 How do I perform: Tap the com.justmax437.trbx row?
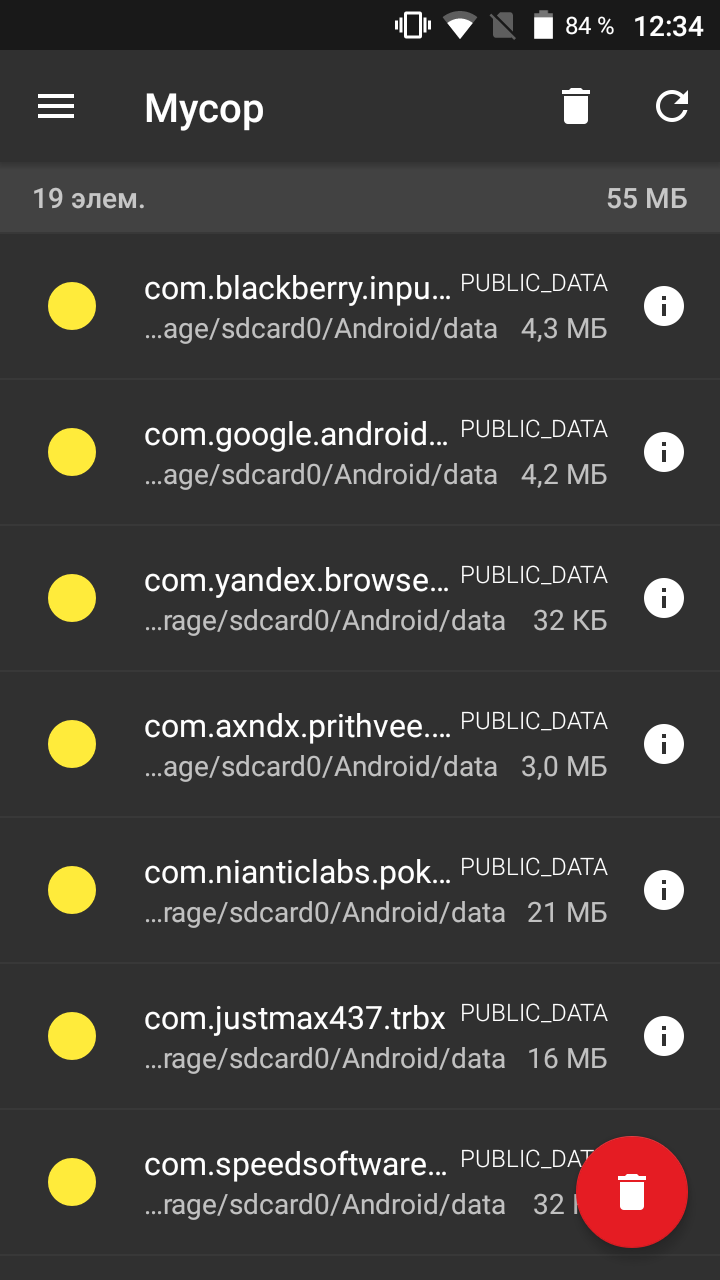pos(360,1037)
